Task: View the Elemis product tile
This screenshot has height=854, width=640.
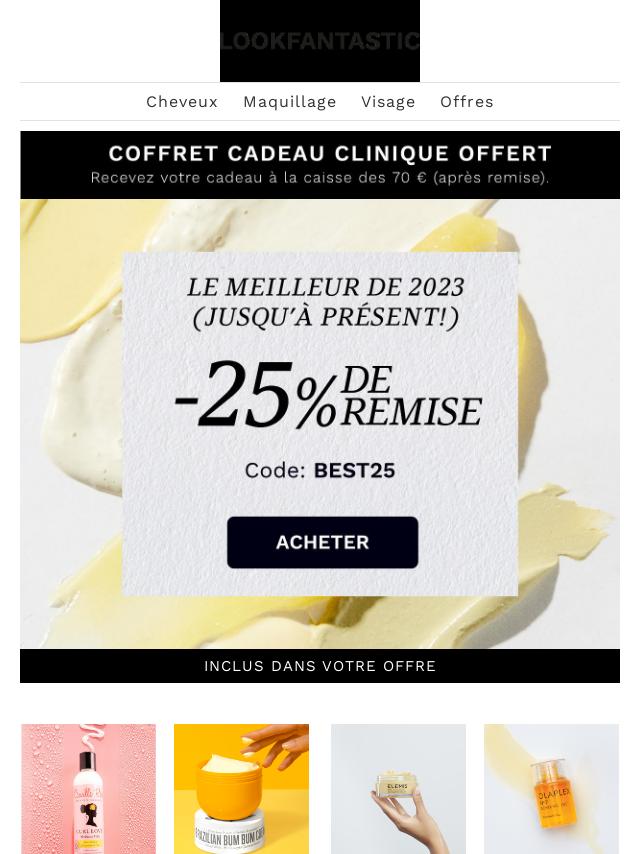Action: tap(398, 788)
